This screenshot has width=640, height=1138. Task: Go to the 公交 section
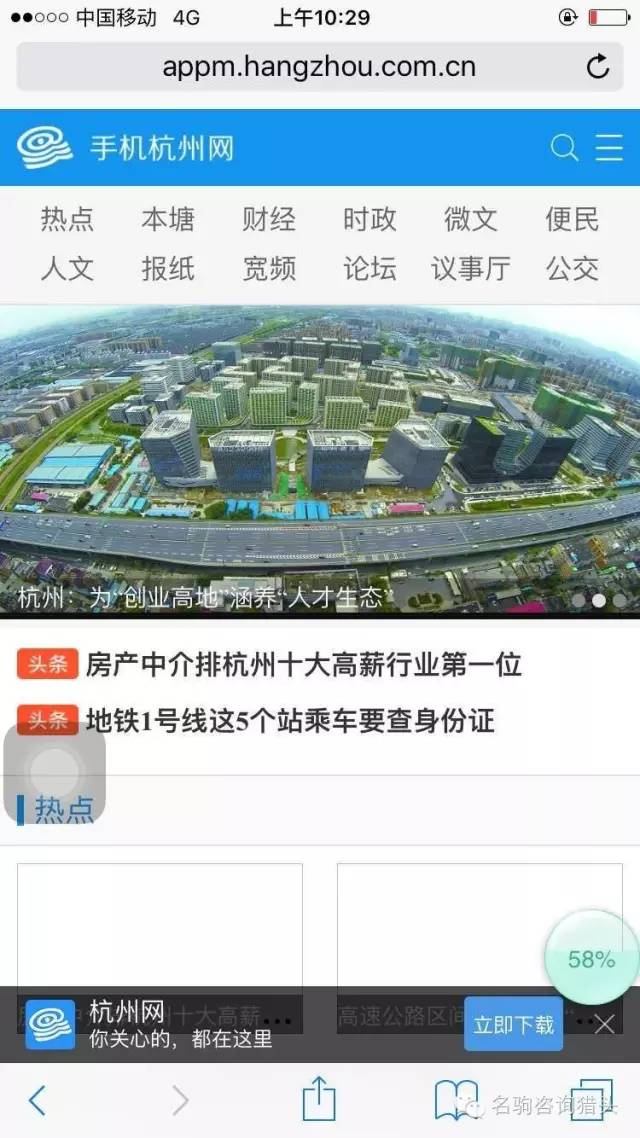click(572, 268)
